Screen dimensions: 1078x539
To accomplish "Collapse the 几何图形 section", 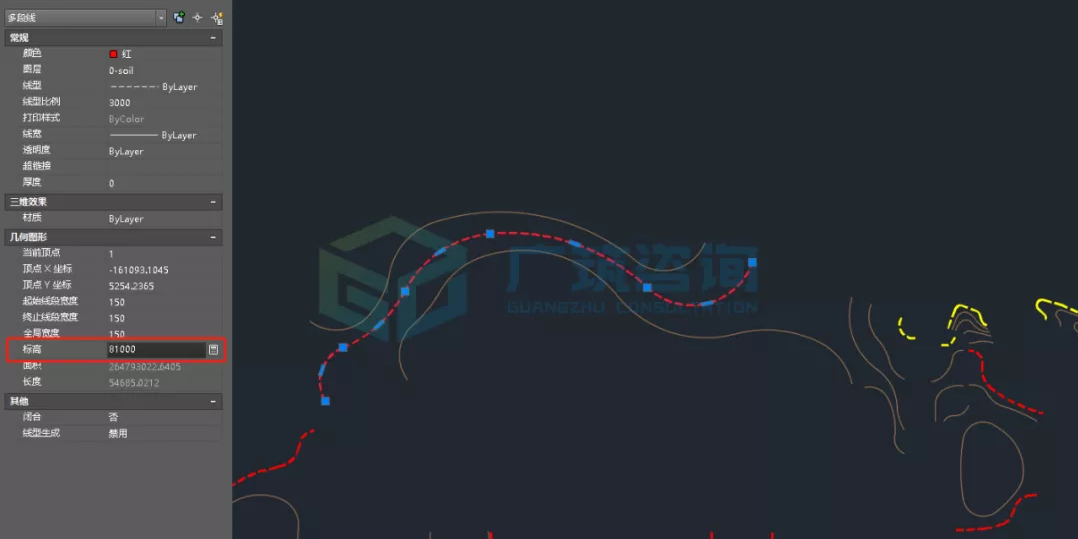I will pos(213,237).
